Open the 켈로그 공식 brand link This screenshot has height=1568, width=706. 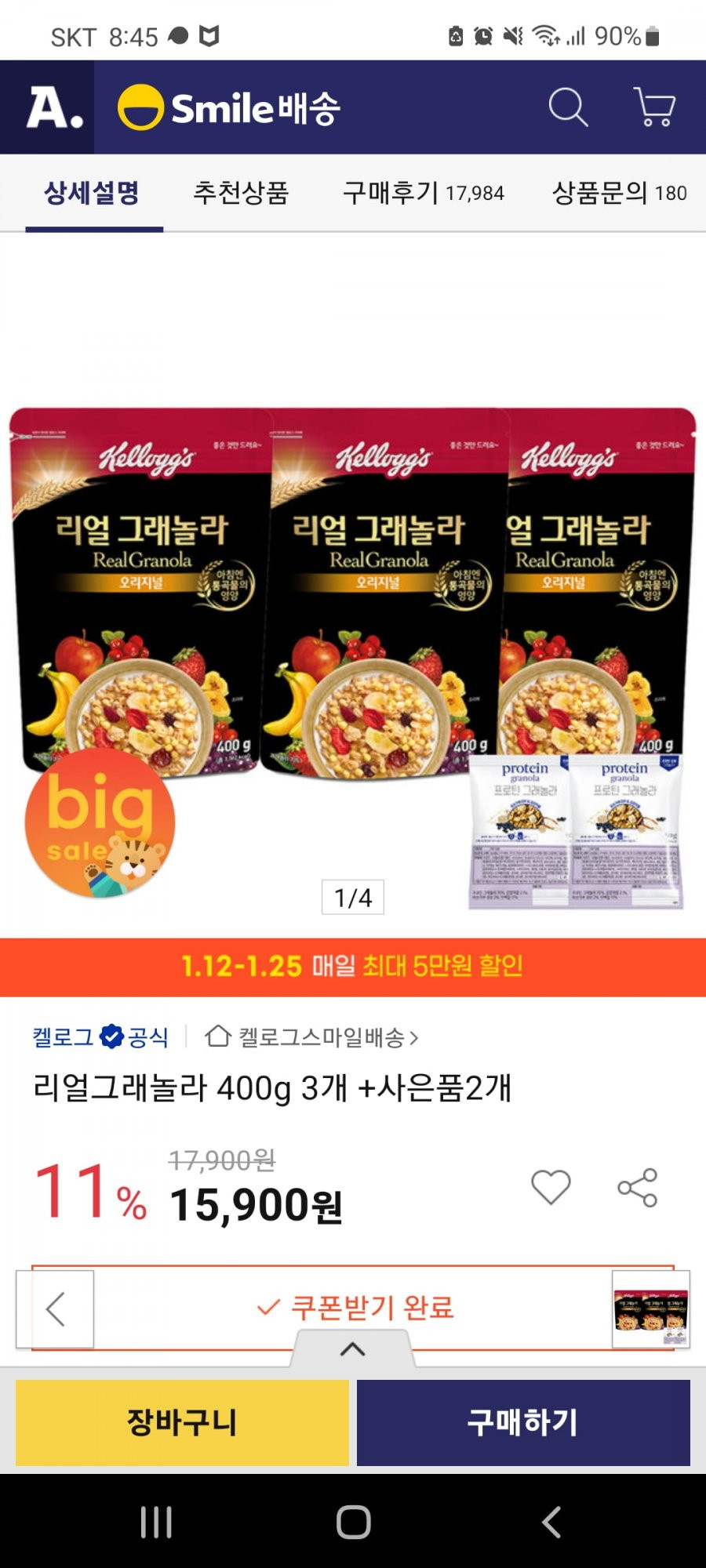pyautogui.click(x=100, y=1037)
